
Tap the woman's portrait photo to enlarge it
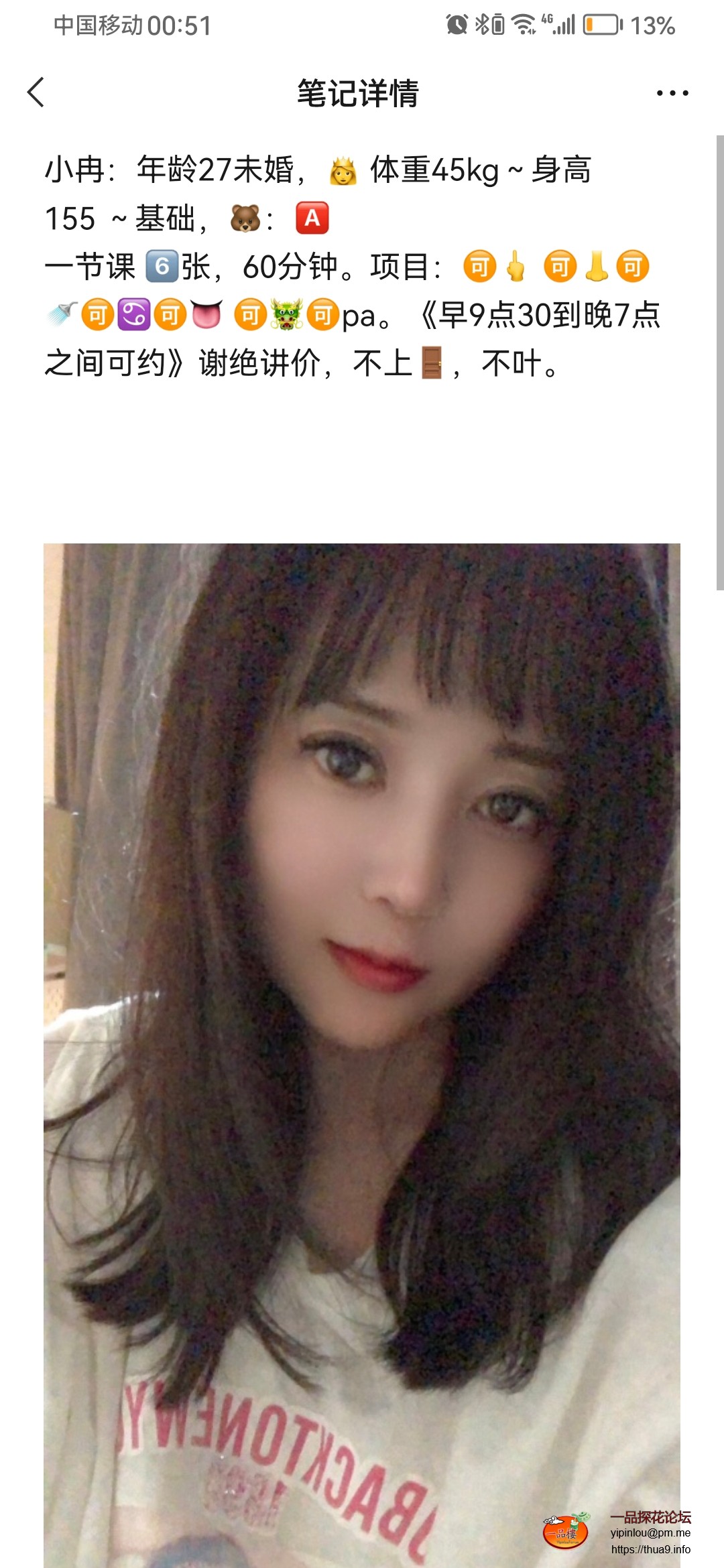click(362, 1005)
